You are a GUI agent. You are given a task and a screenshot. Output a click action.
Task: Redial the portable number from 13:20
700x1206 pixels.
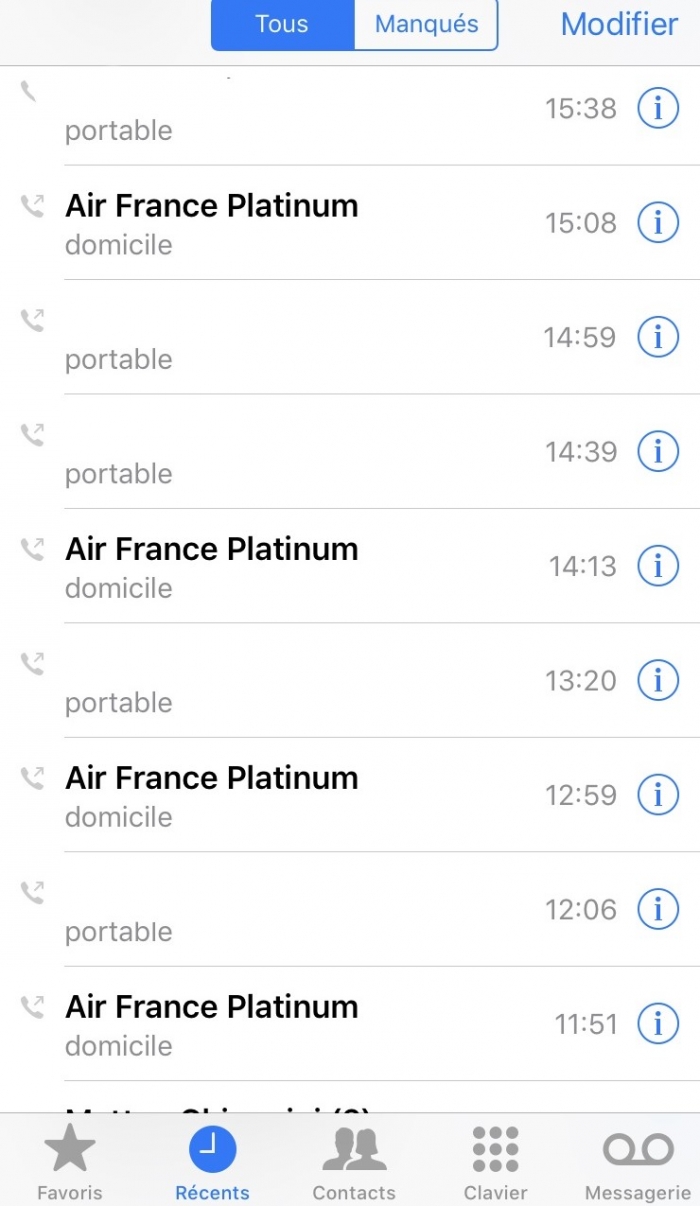tap(300, 681)
